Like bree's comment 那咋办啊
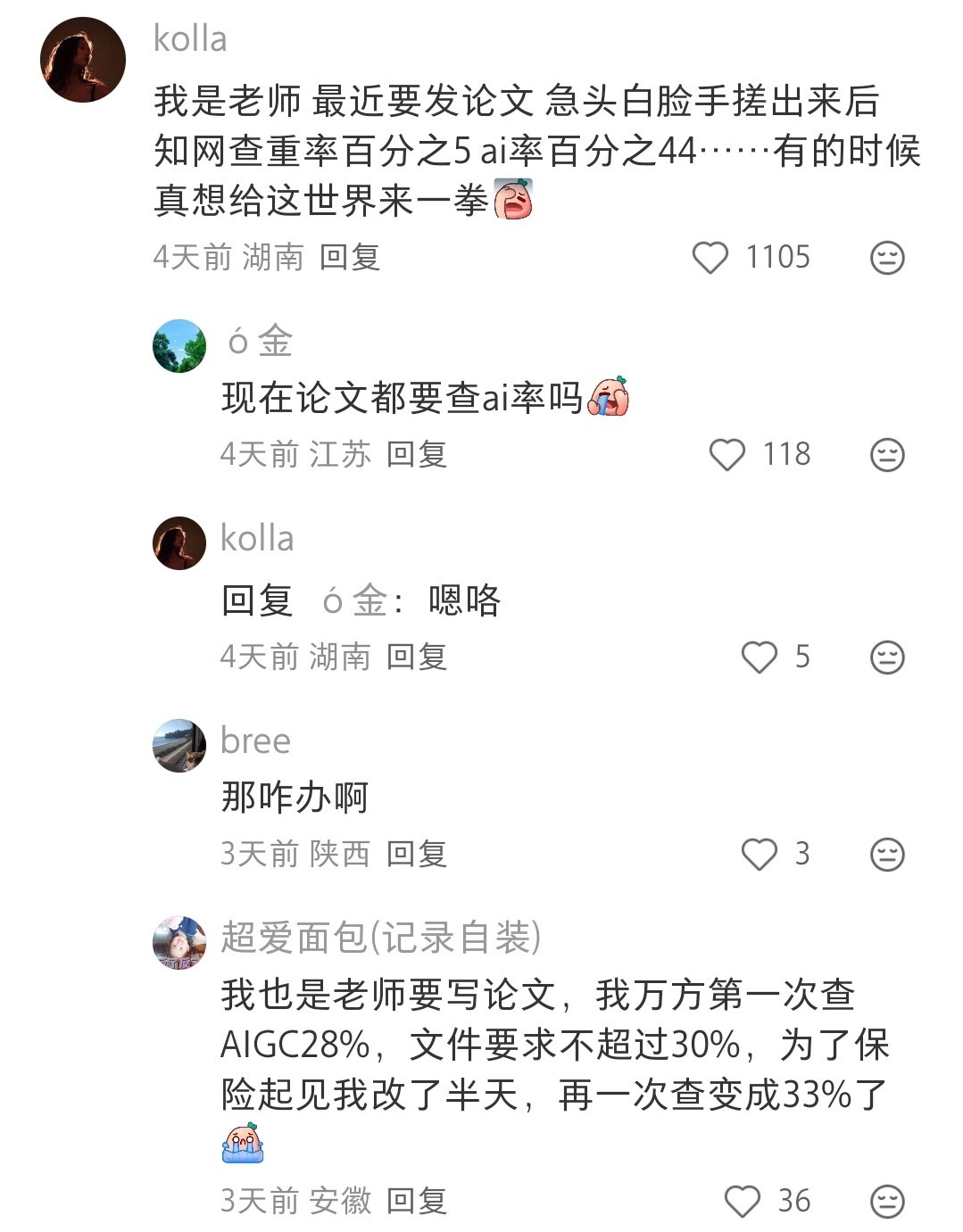Viewport: 963px width, 1232px height. [760, 854]
